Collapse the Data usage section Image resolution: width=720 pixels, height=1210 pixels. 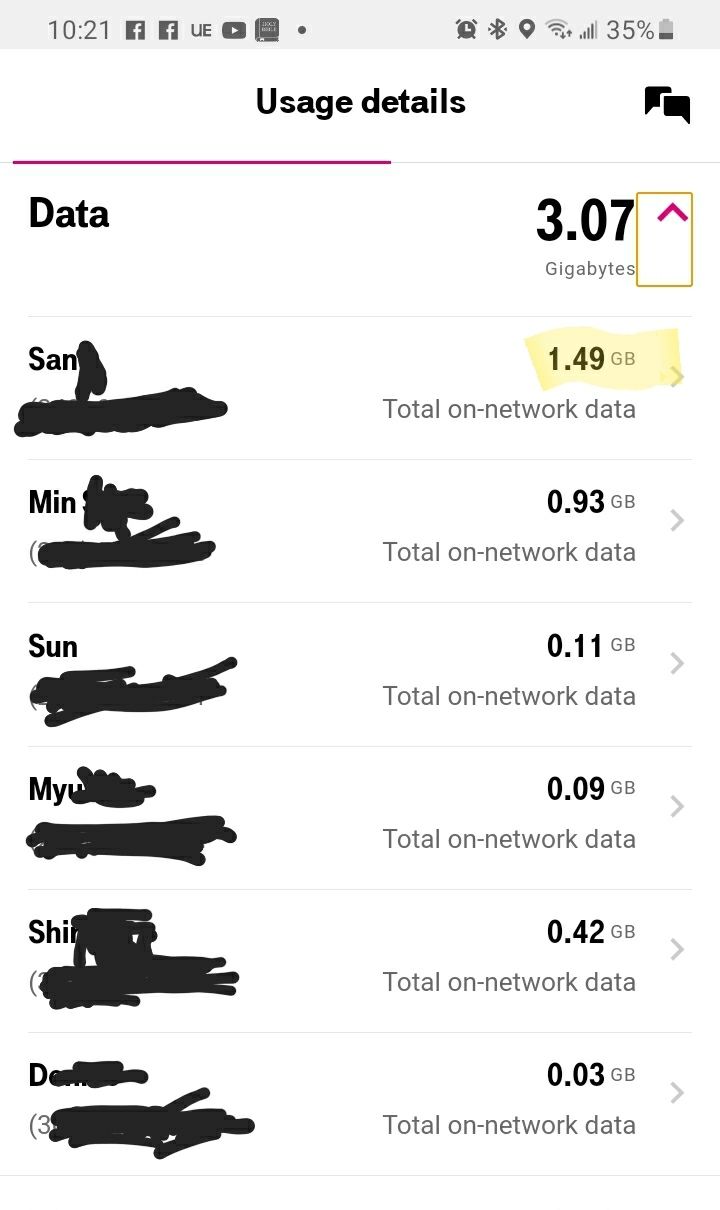pos(665,239)
